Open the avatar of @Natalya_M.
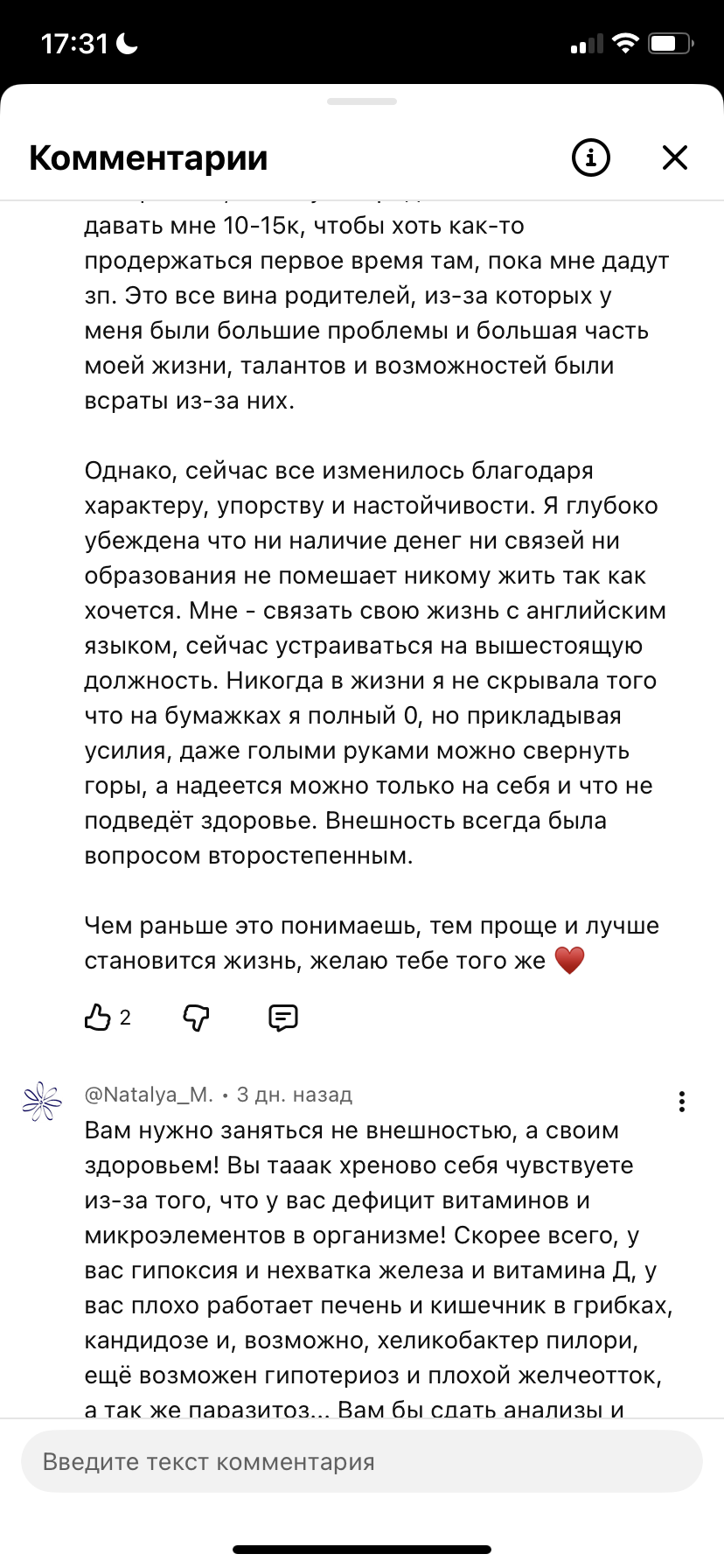The height and width of the screenshot is (1568, 724). pos(42,1102)
